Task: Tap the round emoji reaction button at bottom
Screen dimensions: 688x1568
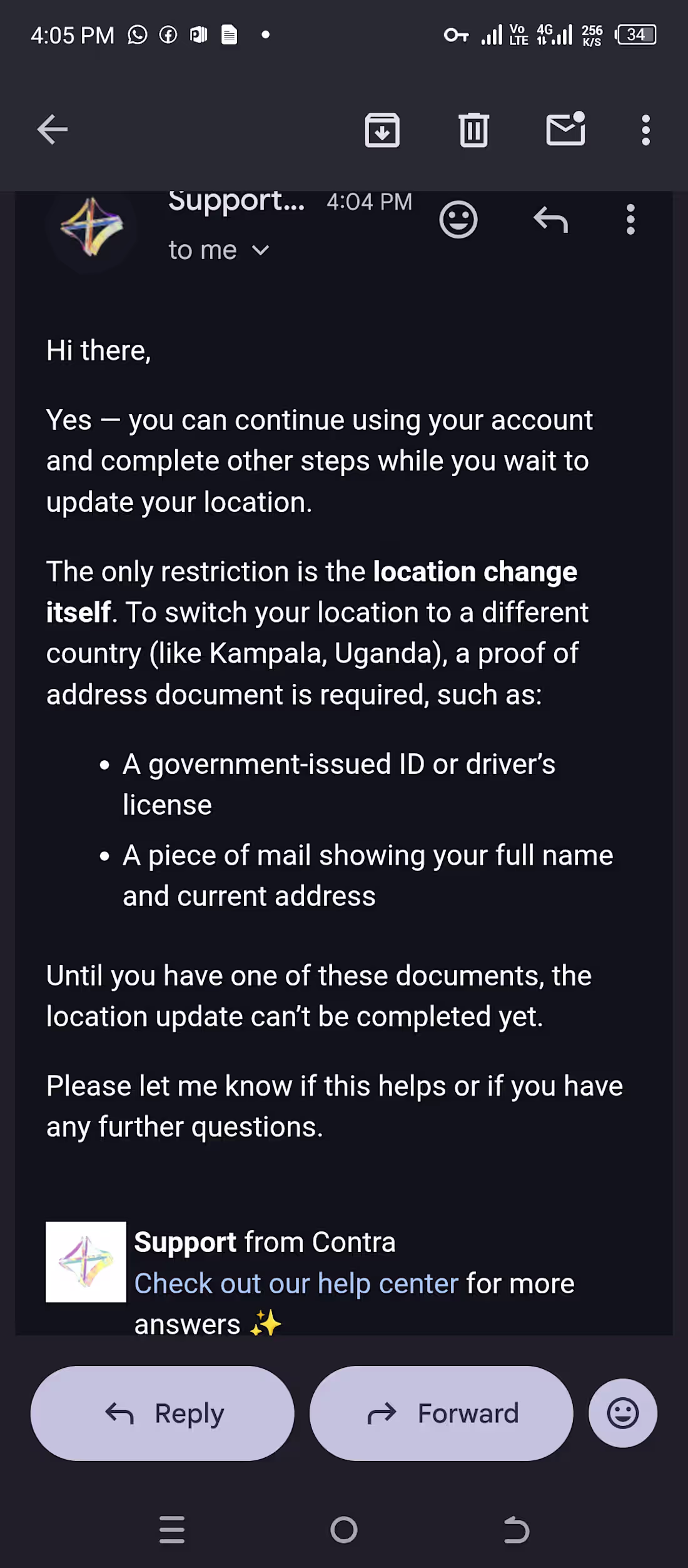Action: pos(622,1413)
